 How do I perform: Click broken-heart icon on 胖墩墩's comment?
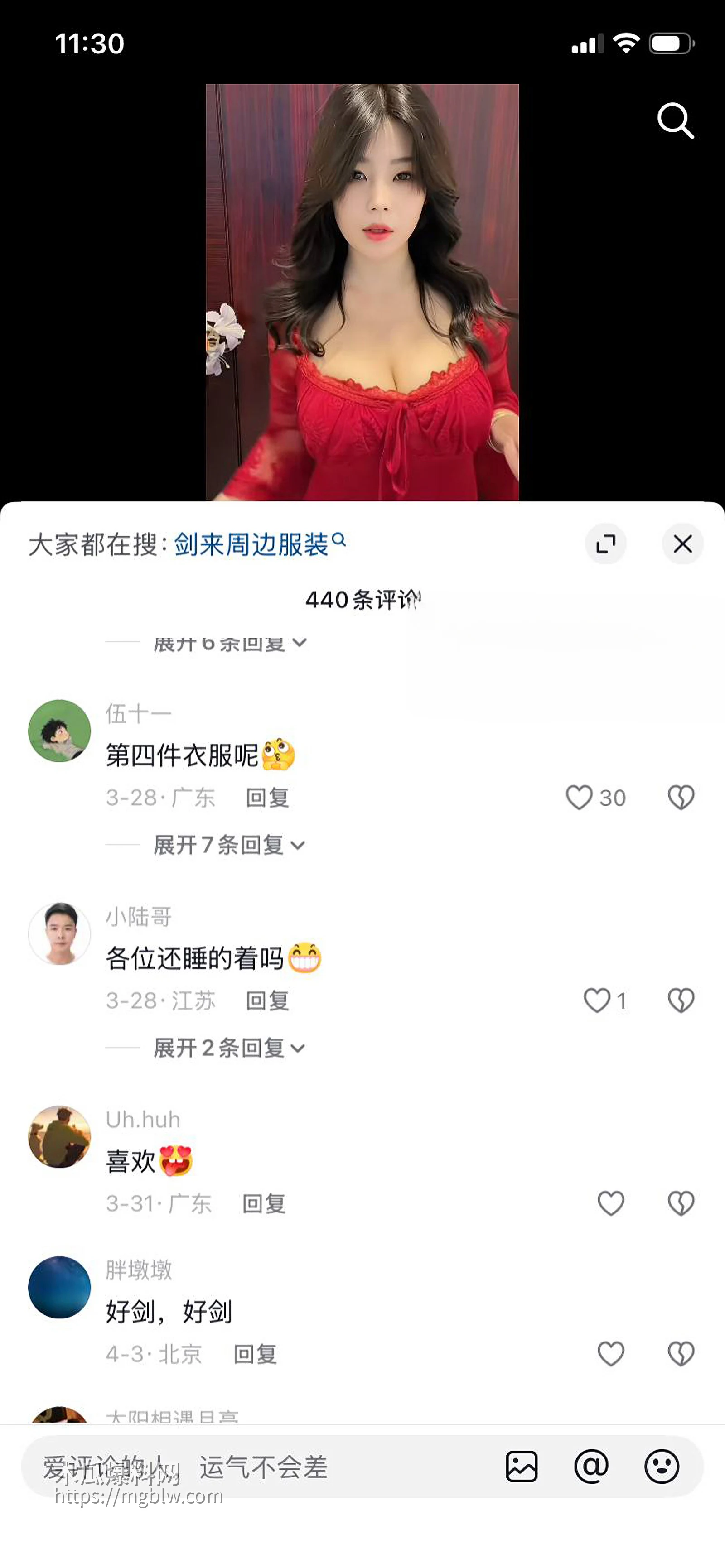680,1354
